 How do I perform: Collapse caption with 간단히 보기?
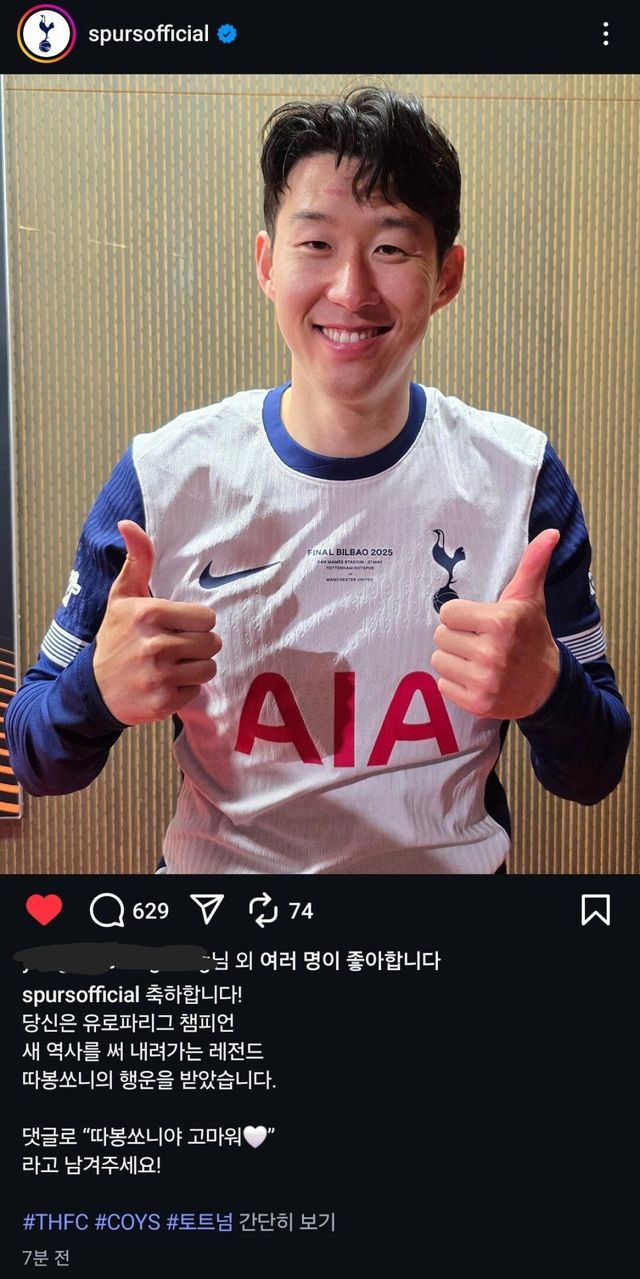286,1221
